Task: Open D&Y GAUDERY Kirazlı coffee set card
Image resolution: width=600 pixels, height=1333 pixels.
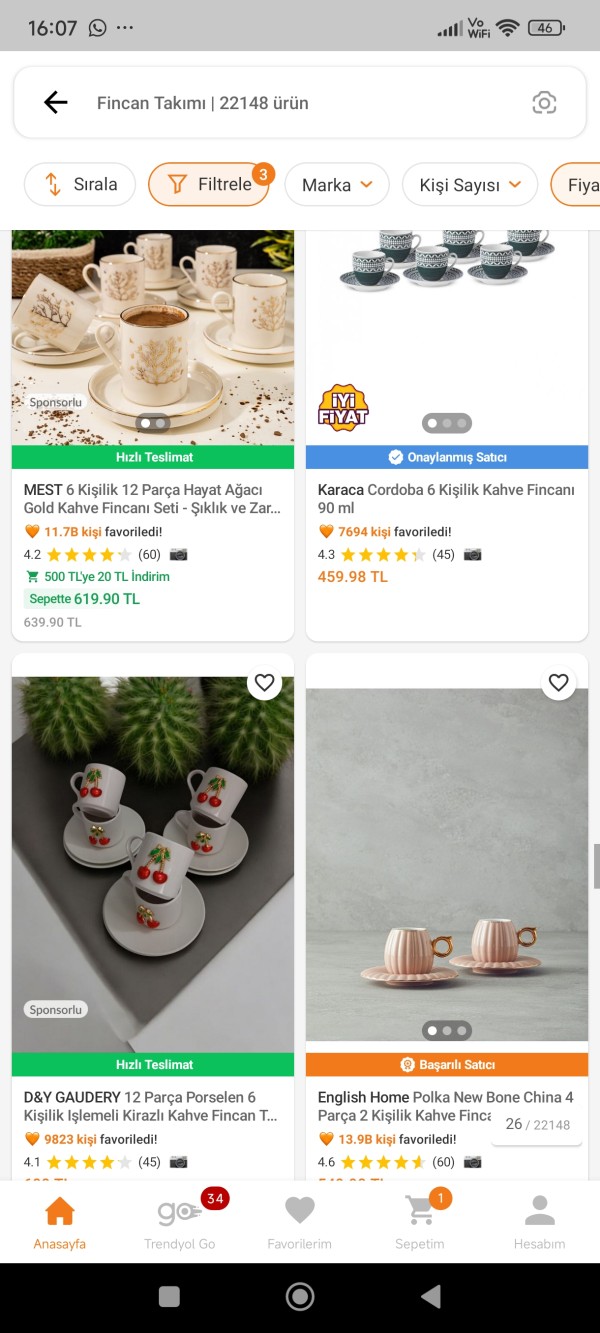Action: (x=153, y=1105)
